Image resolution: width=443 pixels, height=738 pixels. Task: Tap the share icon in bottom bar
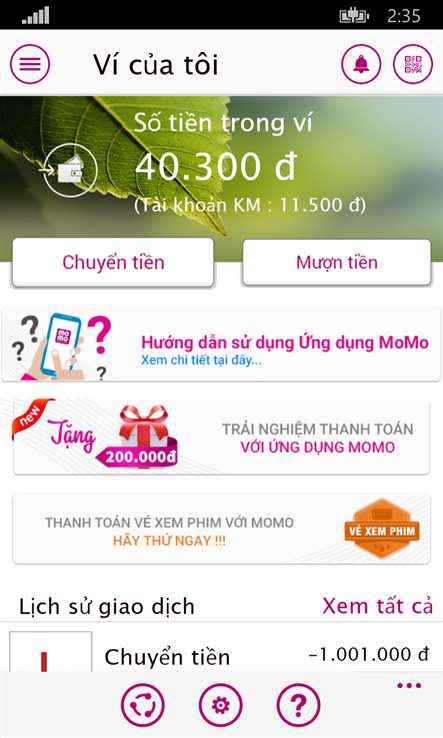click(143, 705)
